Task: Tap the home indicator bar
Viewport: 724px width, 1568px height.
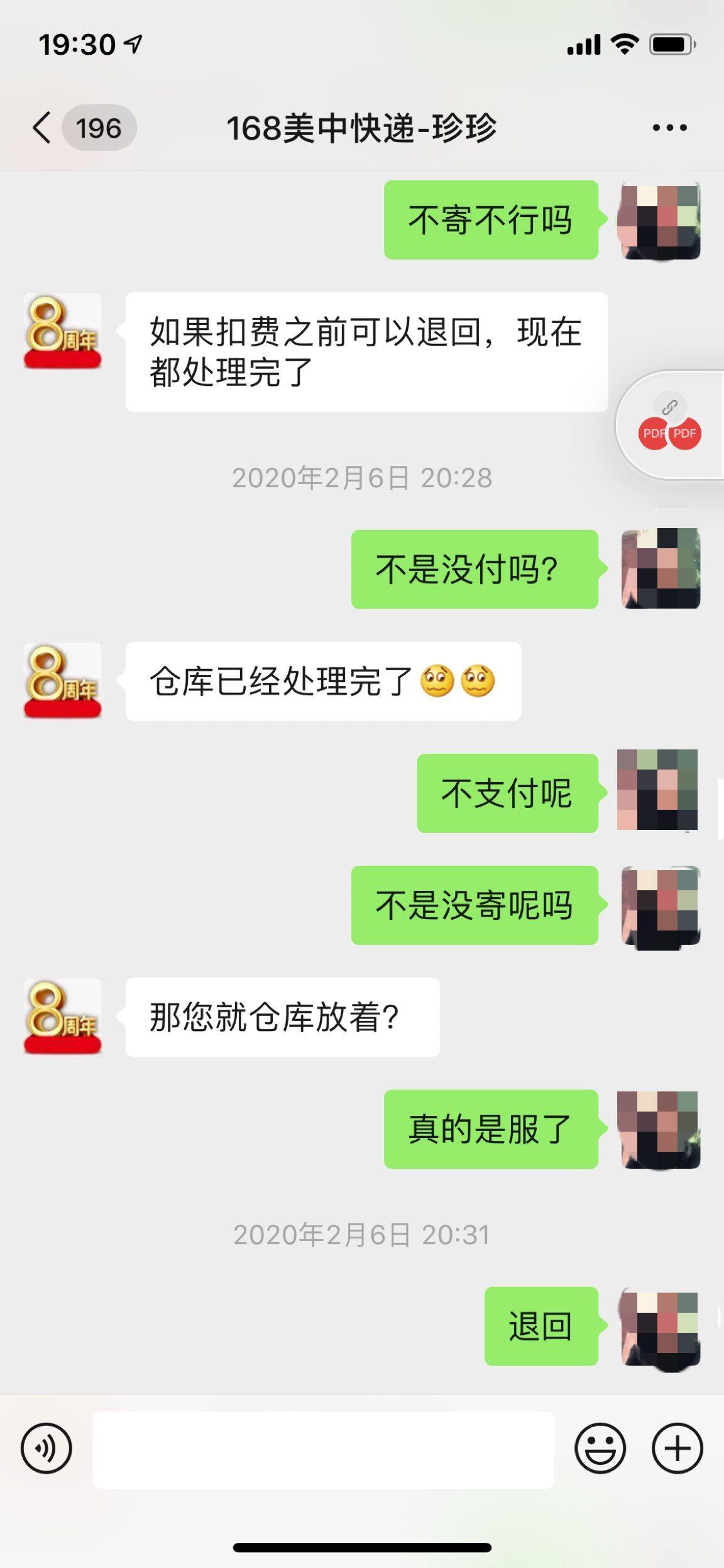Action: [x=362, y=1547]
